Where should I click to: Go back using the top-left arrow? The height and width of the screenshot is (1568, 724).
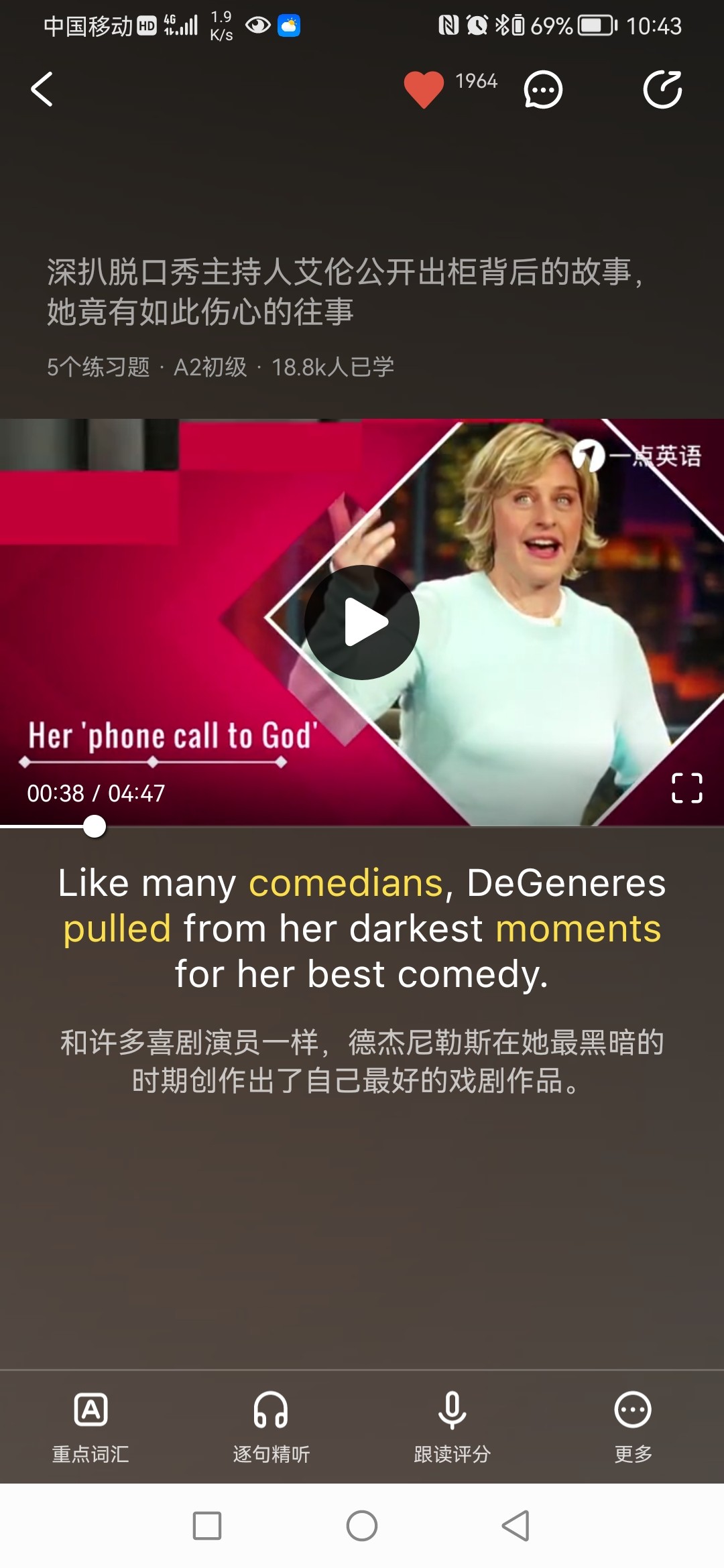coord(42,89)
